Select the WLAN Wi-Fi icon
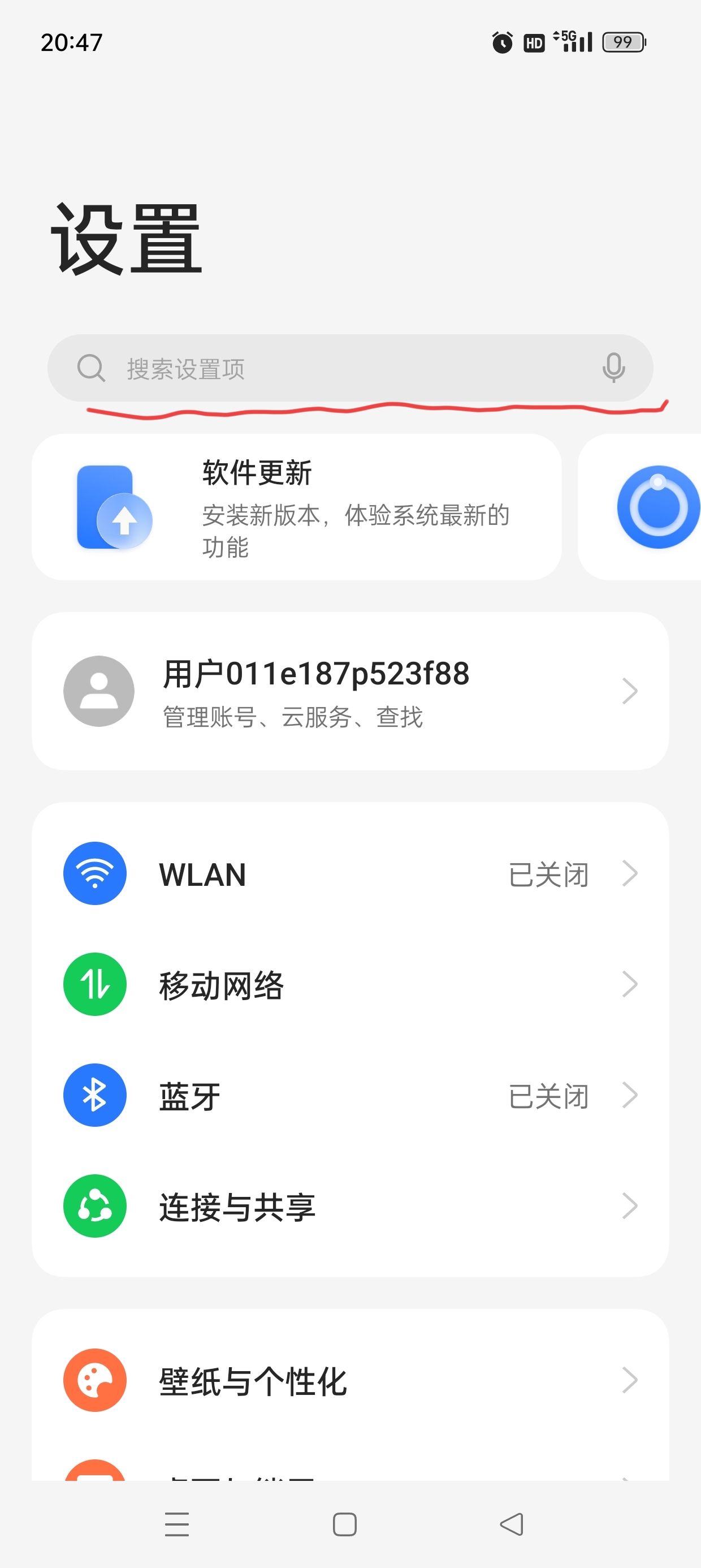This screenshot has width=701, height=1568. coord(94,873)
